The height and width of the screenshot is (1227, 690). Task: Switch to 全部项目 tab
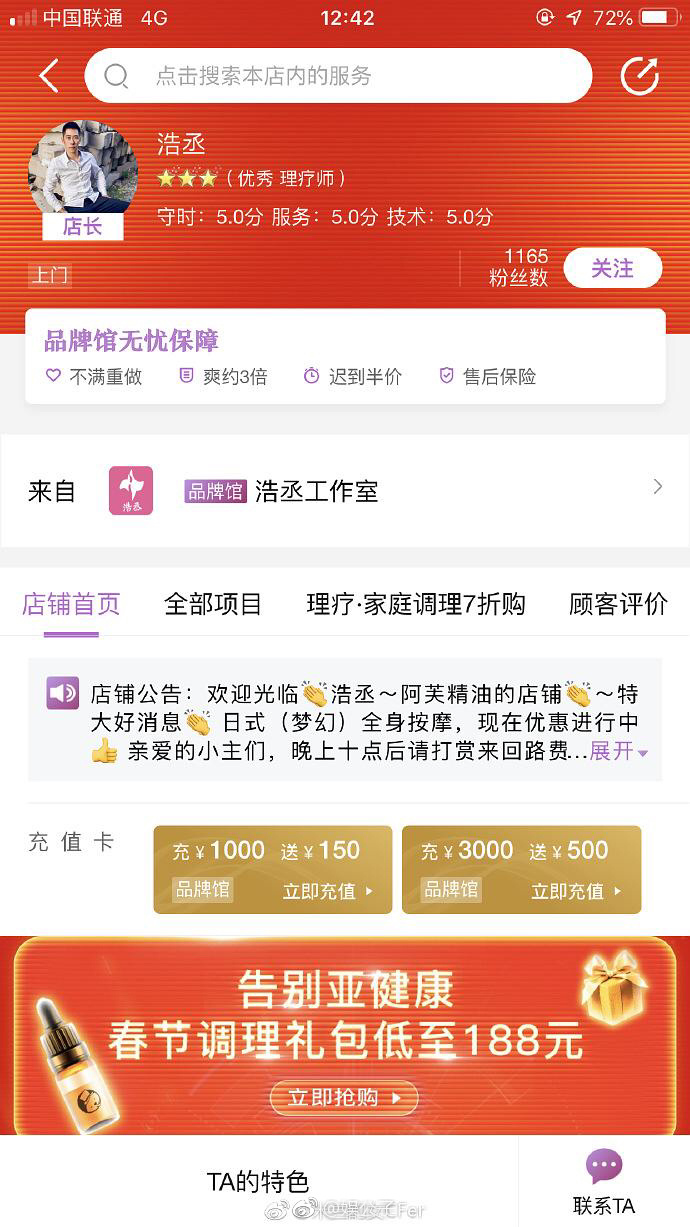pyautogui.click(x=213, y=604)
